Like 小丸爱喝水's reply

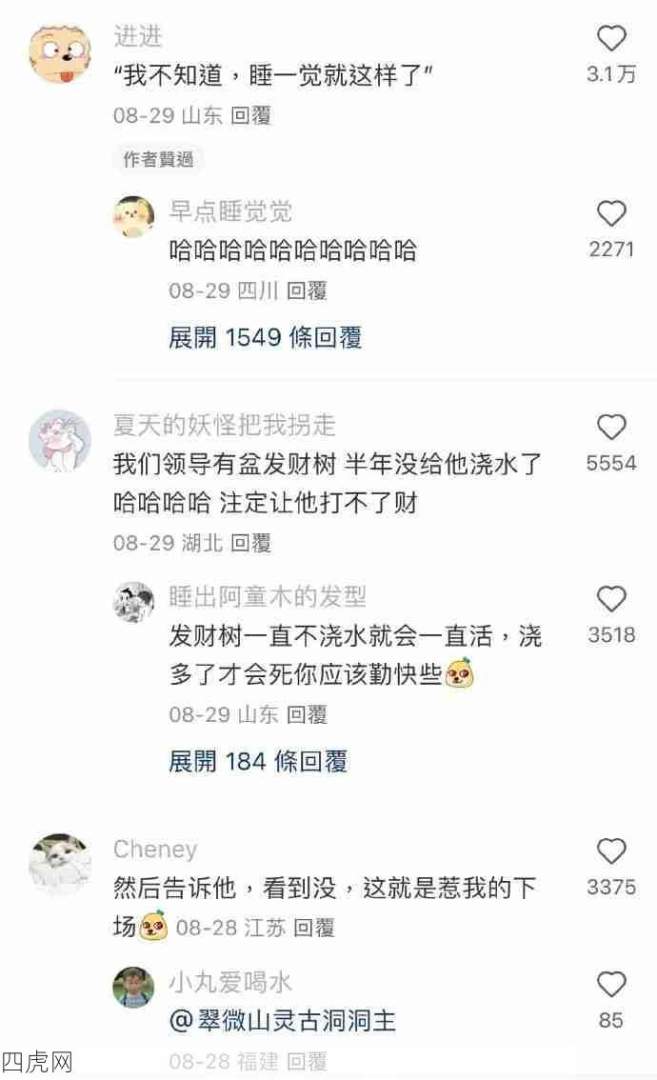pos(611,985)
